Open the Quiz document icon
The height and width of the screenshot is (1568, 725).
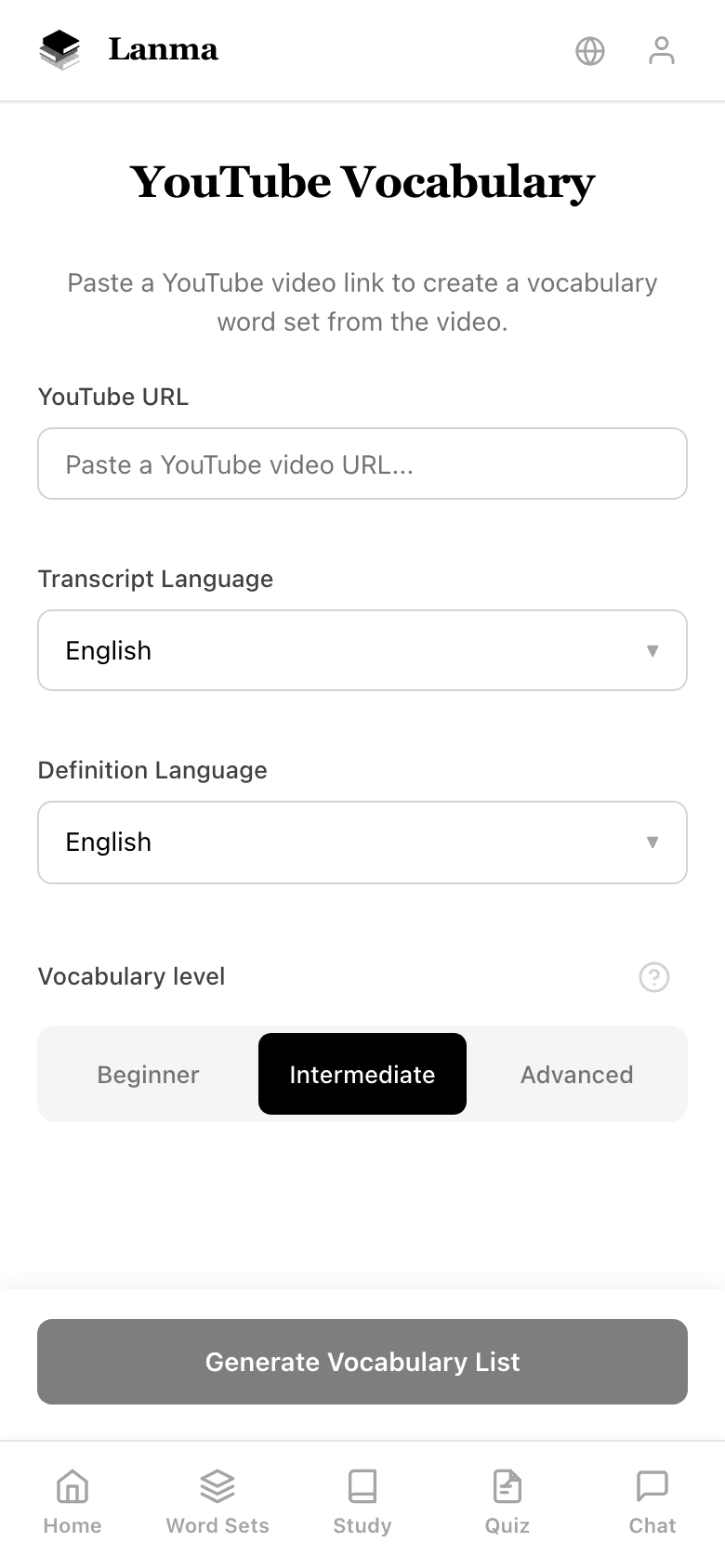point(507,1483)
